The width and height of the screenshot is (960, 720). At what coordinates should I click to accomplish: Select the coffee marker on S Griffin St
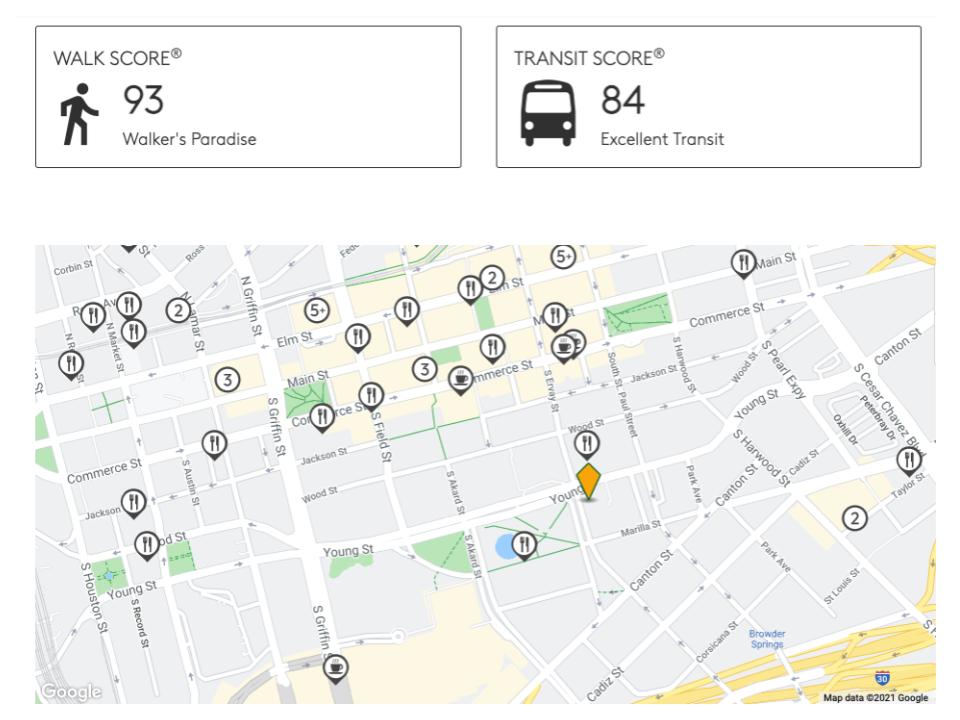point(335,666)
